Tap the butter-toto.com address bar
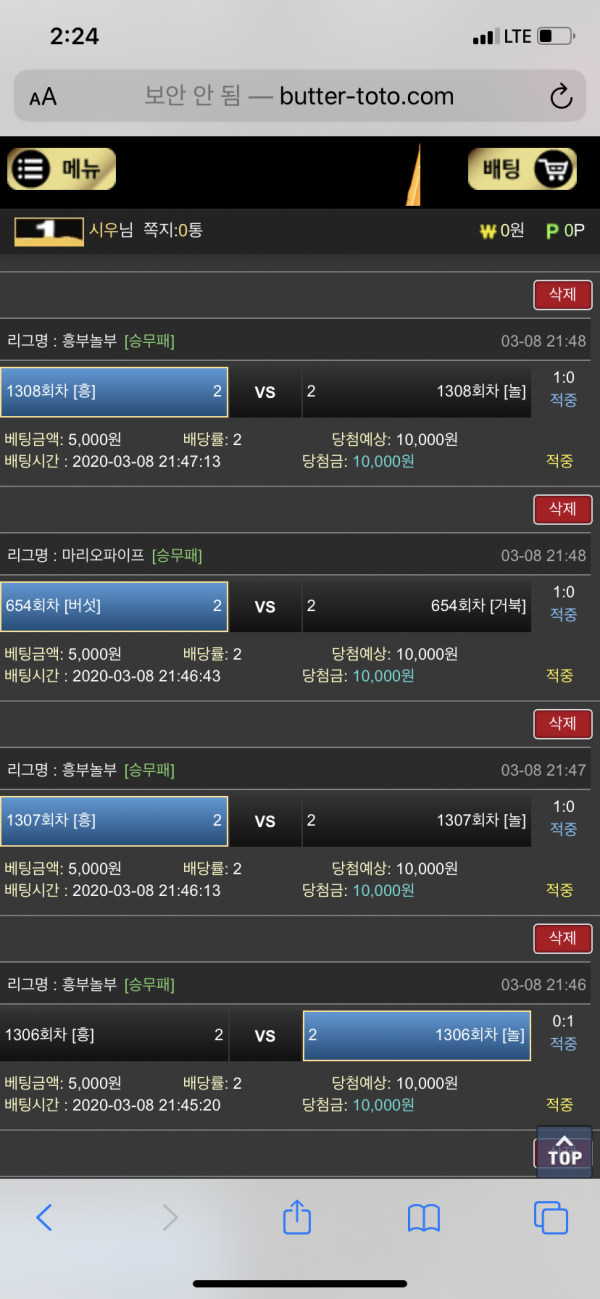This screenshot has height=1299, width=600. [300, 97]
